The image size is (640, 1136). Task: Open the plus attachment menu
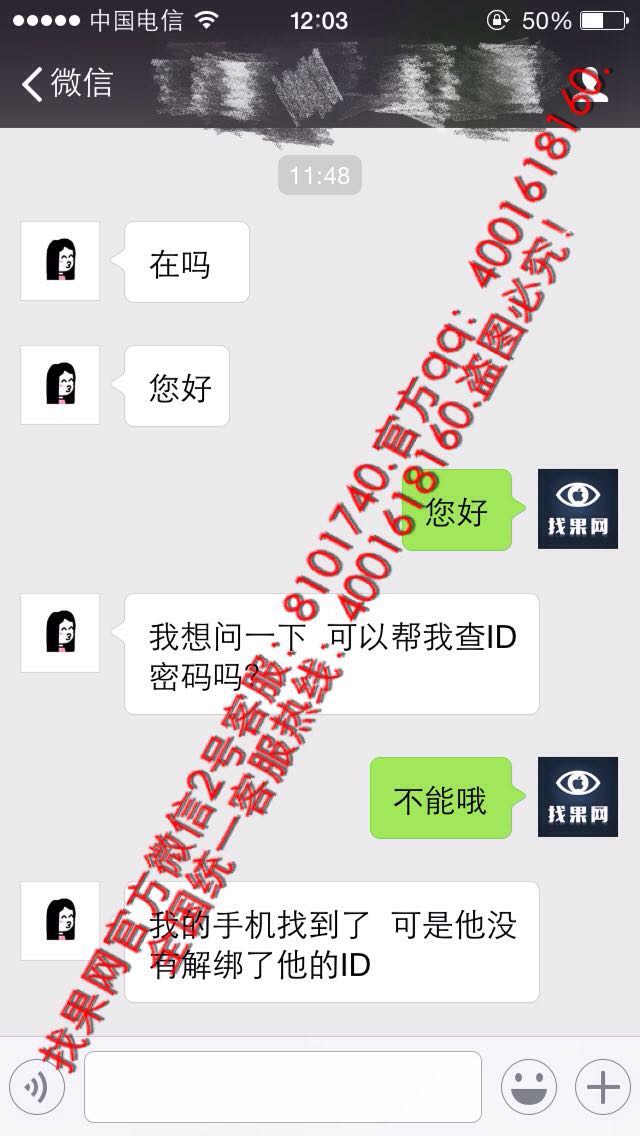tap(603, 1087)
